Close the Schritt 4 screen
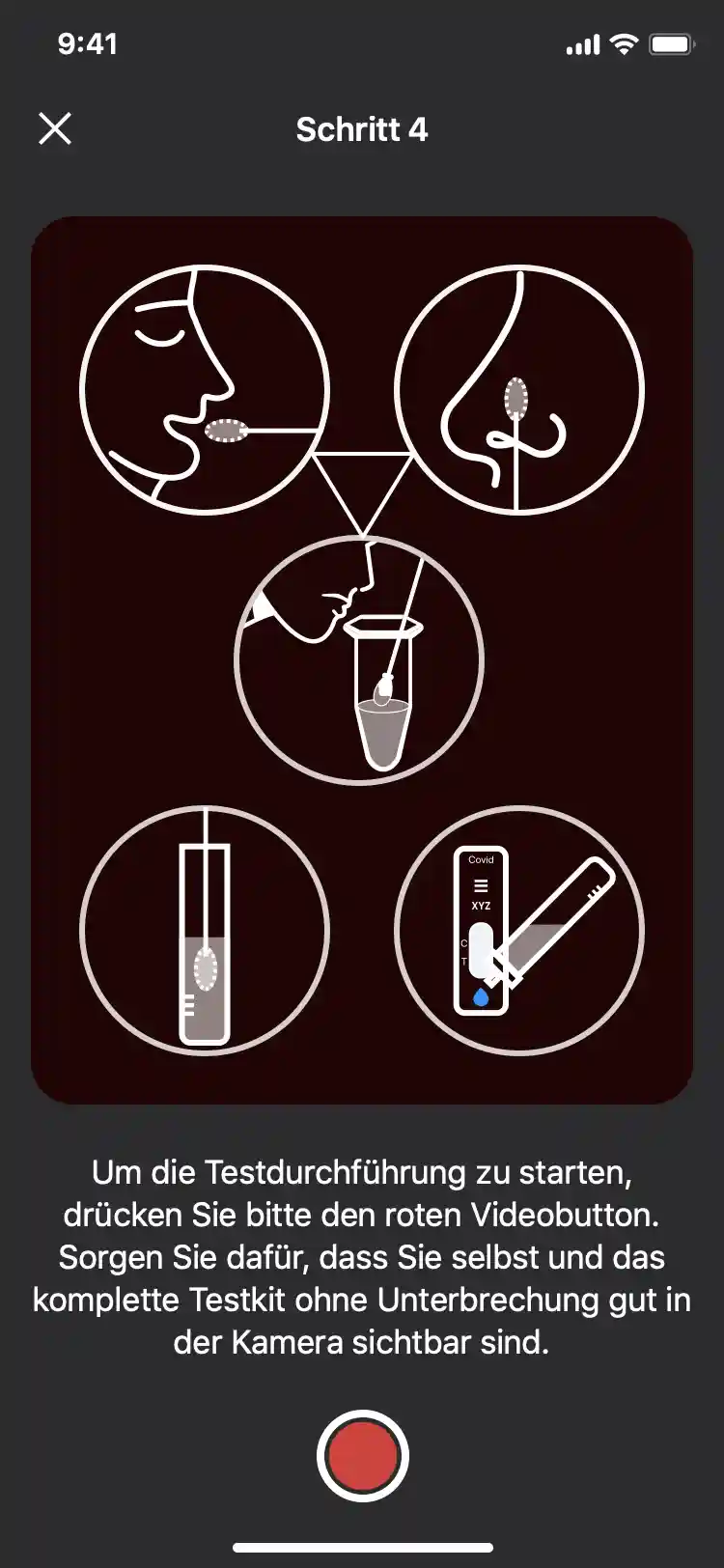Viewport: 724px width, 1568px height. click(55, 128)
